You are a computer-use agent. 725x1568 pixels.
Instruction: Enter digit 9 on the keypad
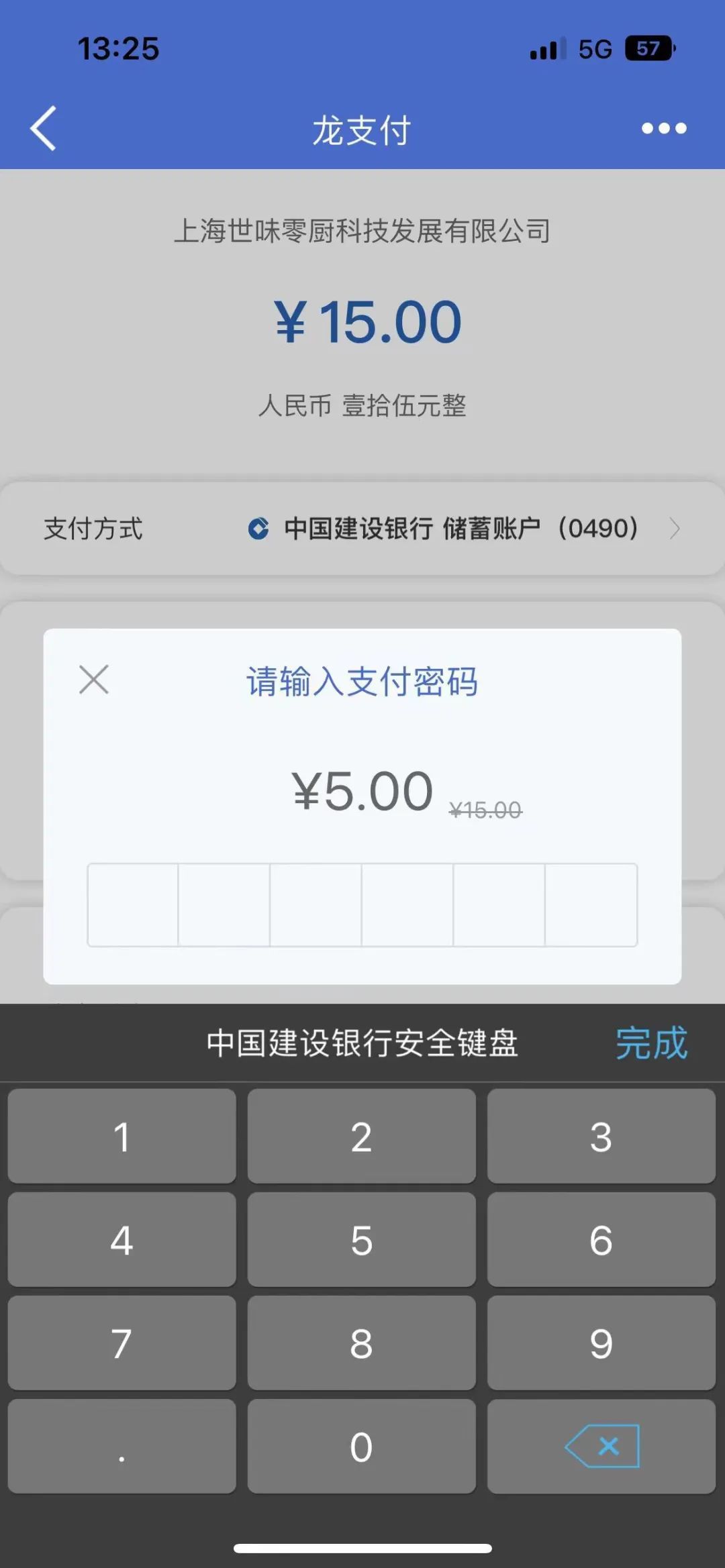tap(601, 1343)
